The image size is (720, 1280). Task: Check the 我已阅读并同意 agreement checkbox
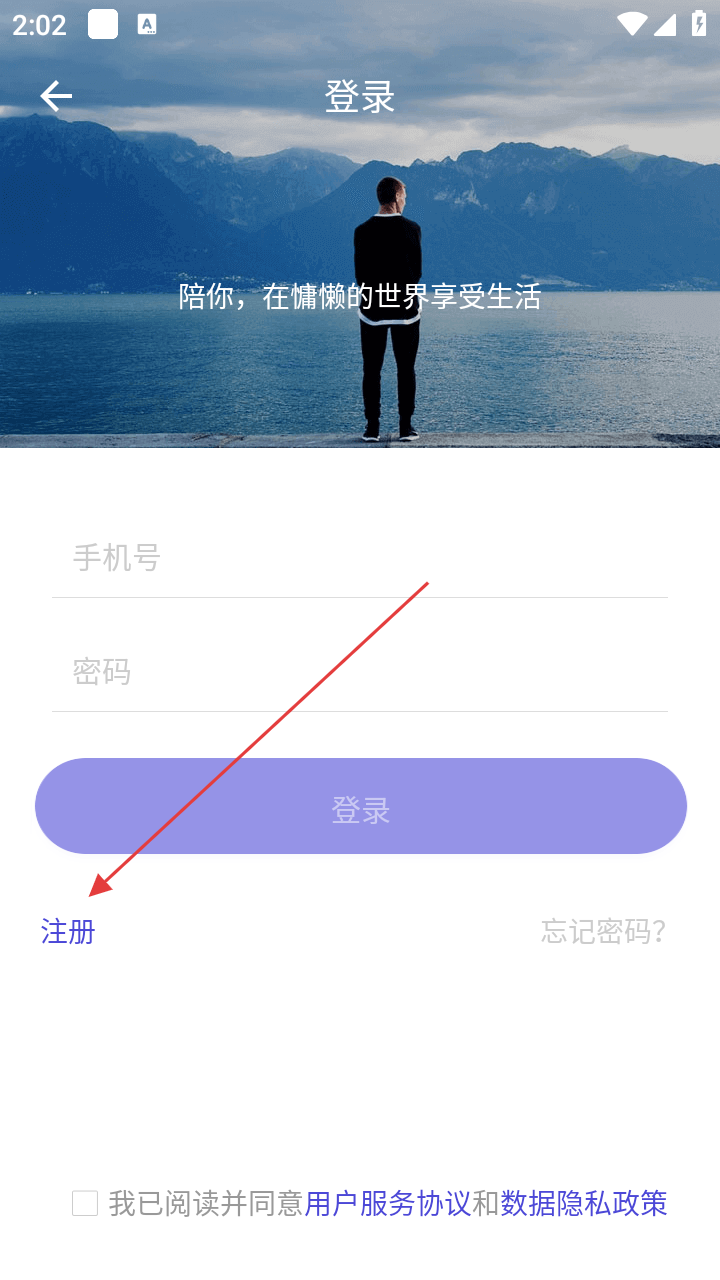(85, 1203)
